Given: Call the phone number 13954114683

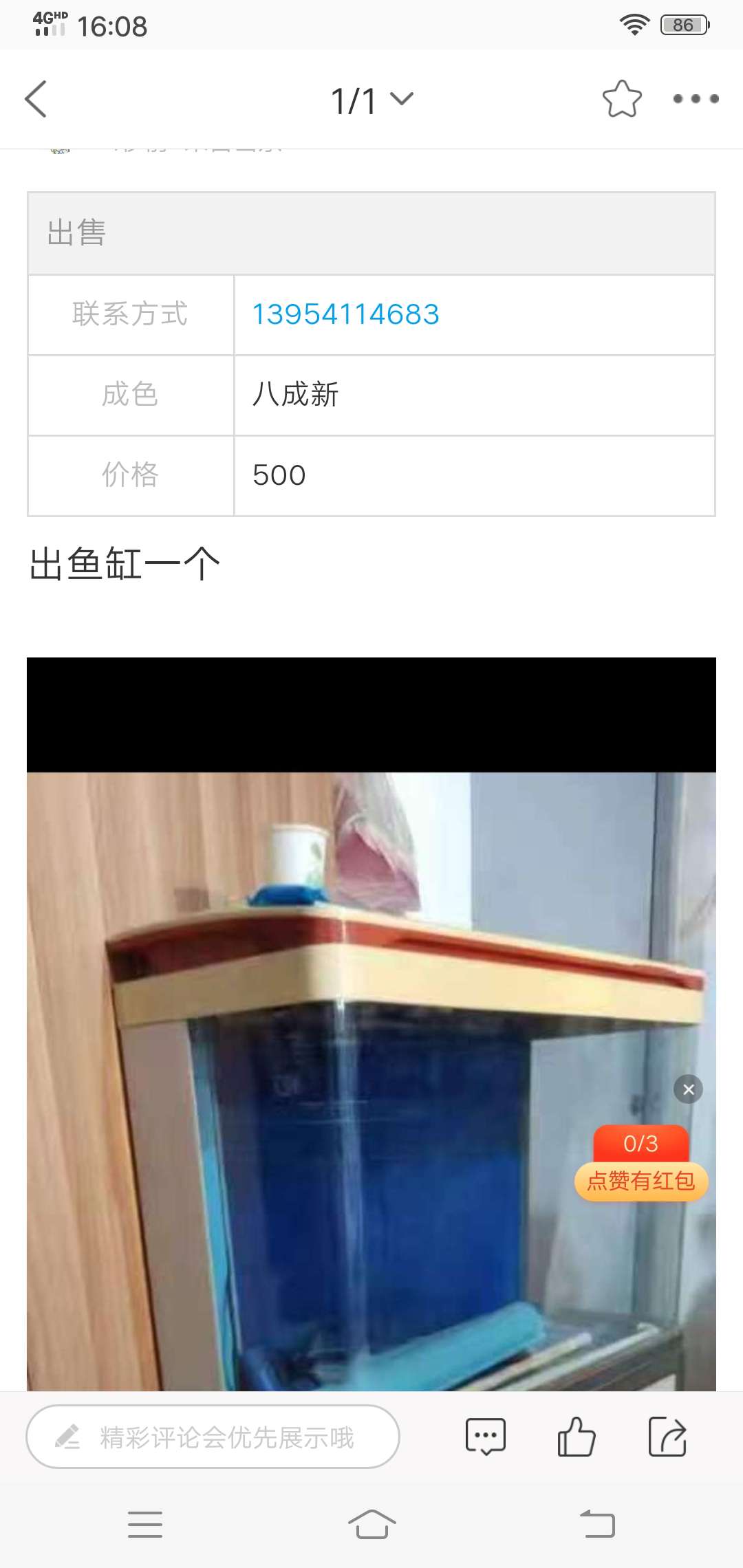Looking at the screenshot, I should pyautogui.click(x=345, y=315).
